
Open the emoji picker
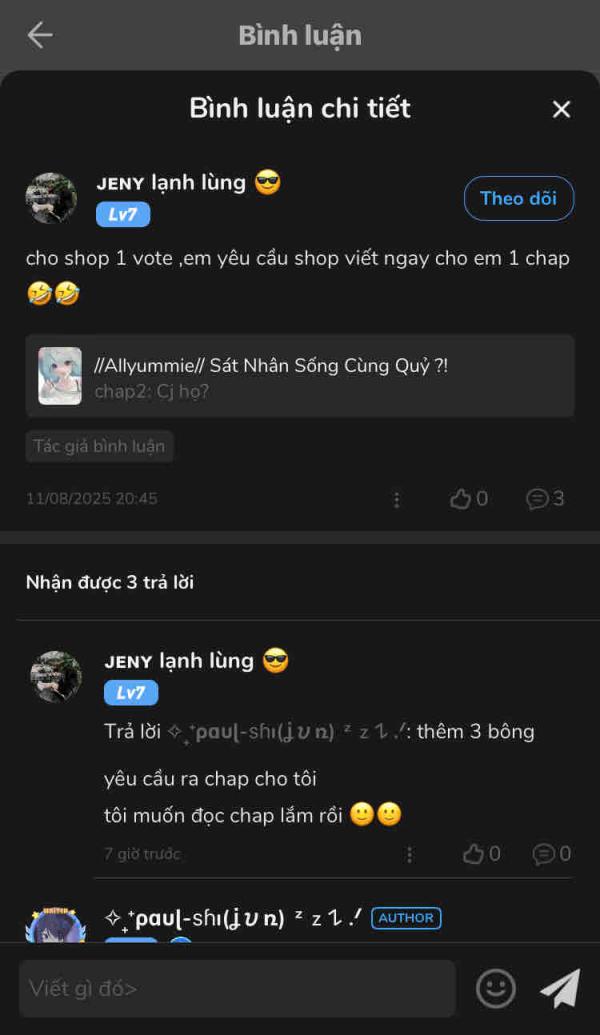[495, 989]
